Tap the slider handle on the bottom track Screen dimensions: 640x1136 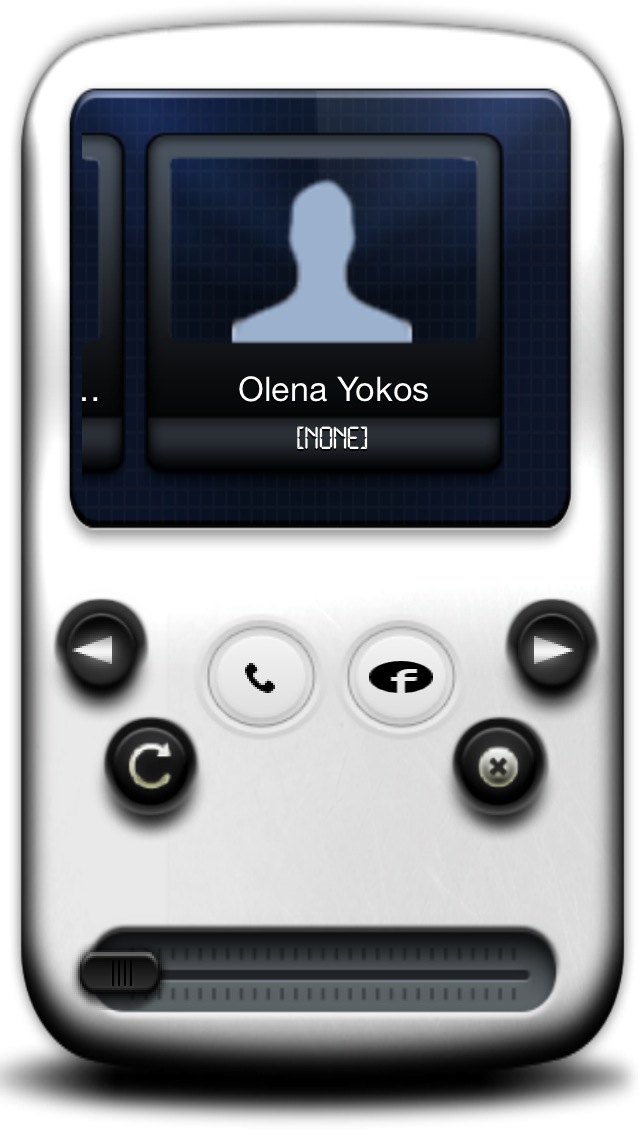(120, 973)
